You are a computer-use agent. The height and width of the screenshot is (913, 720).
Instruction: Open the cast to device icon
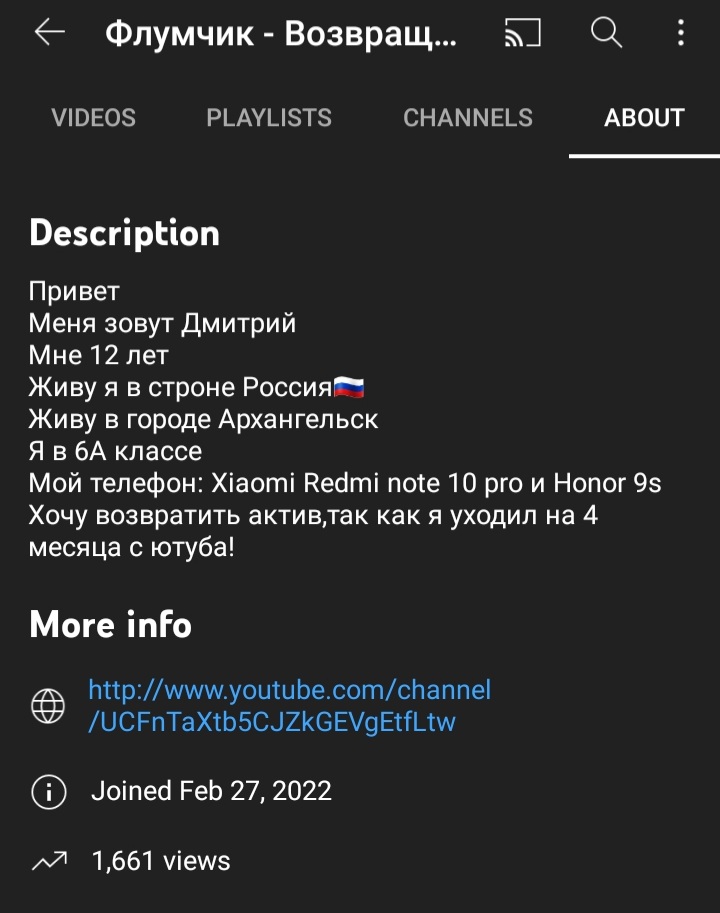[522, 34]
